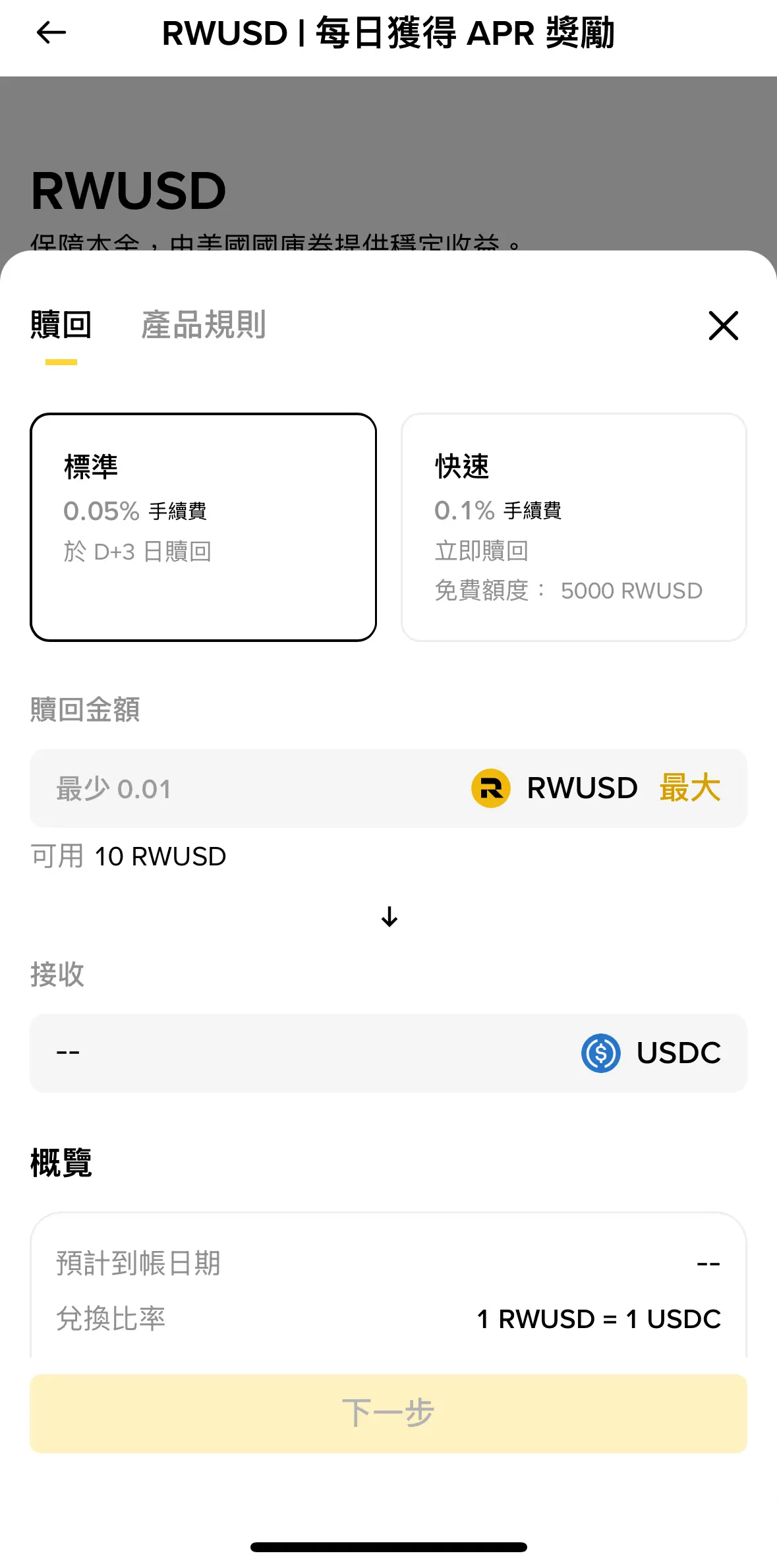
Task: Go back with the top arrow
Action: (51, 32)
